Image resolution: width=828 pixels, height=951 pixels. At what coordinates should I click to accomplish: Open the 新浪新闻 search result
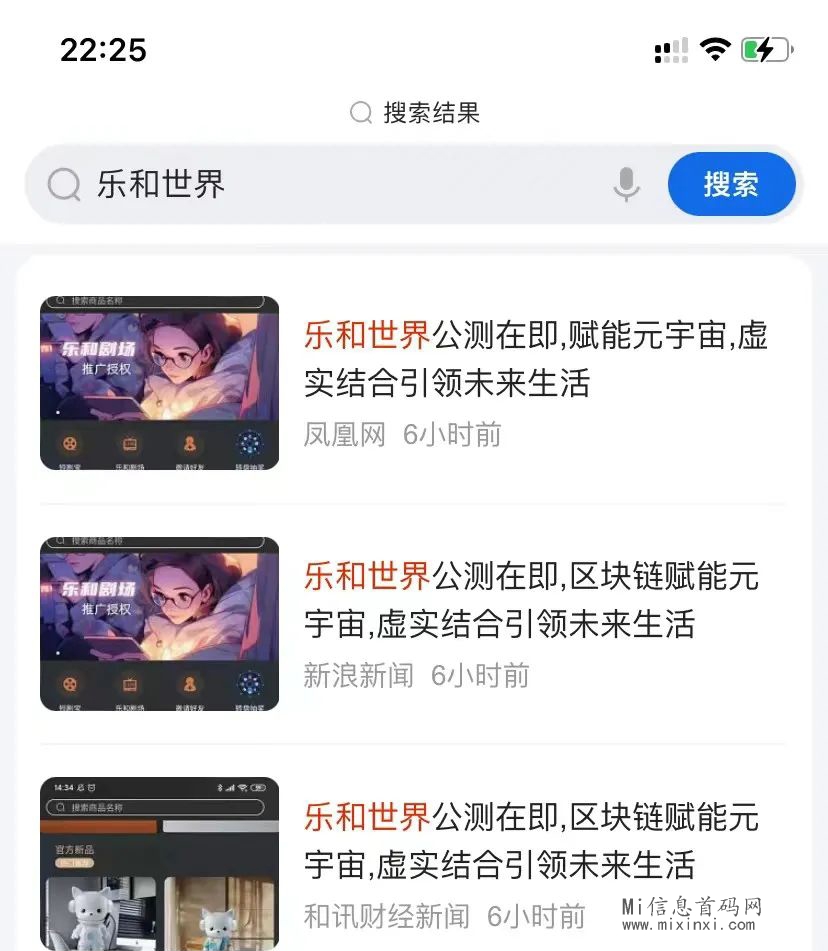click(x=530, y=600)
